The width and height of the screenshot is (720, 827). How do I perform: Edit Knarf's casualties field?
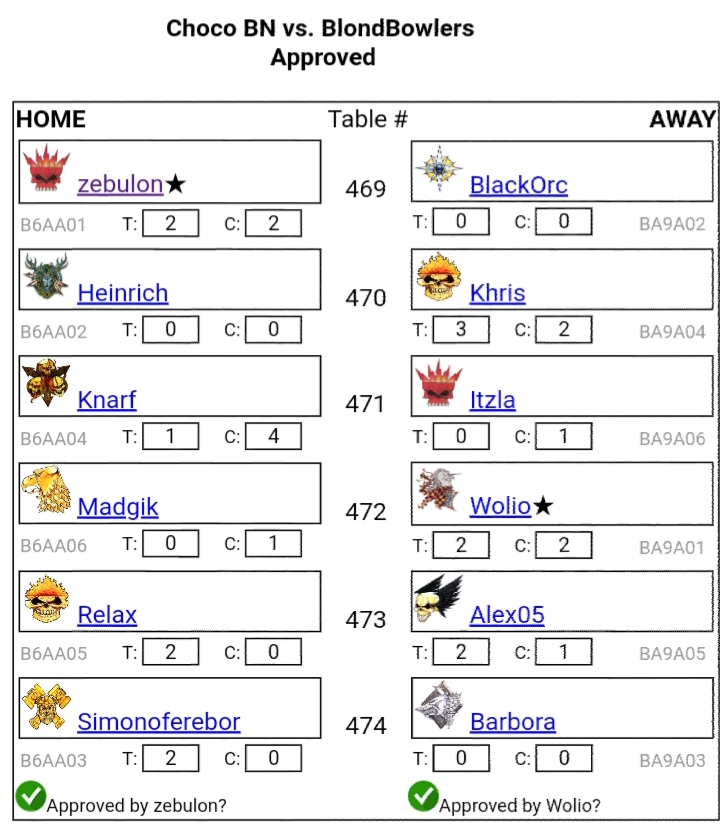273,436
